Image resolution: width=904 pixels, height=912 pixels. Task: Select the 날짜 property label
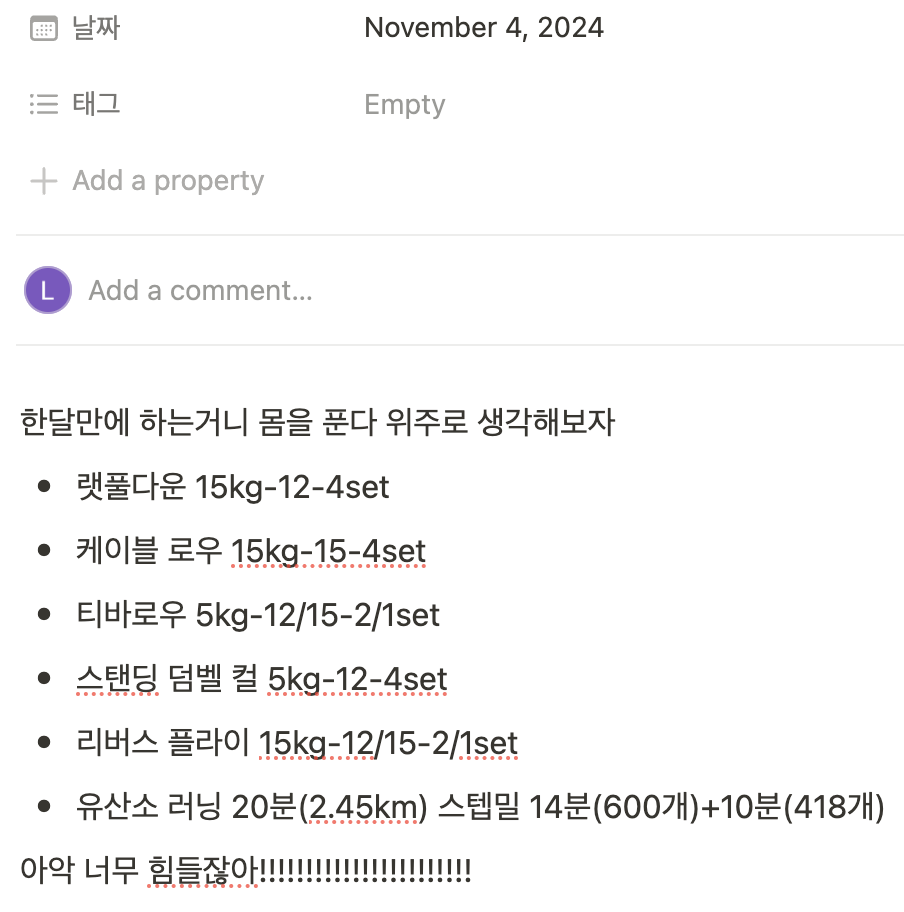click(x=94, y=28)
